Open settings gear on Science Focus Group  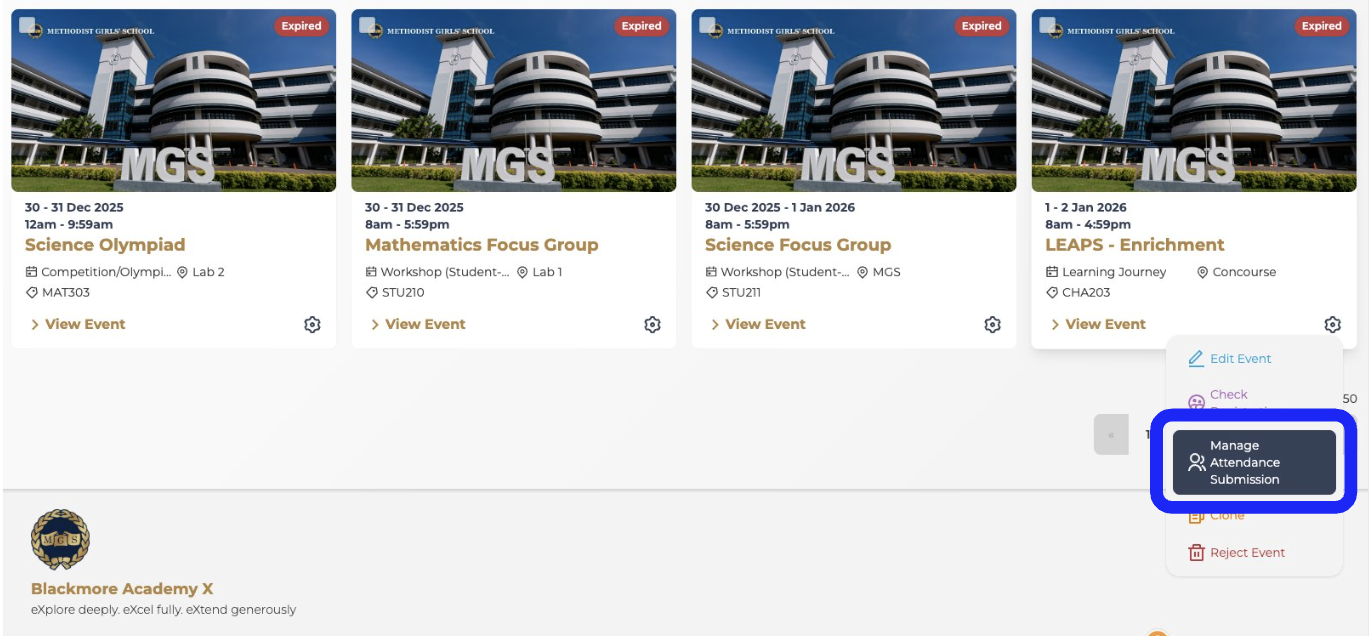point(992,325)
